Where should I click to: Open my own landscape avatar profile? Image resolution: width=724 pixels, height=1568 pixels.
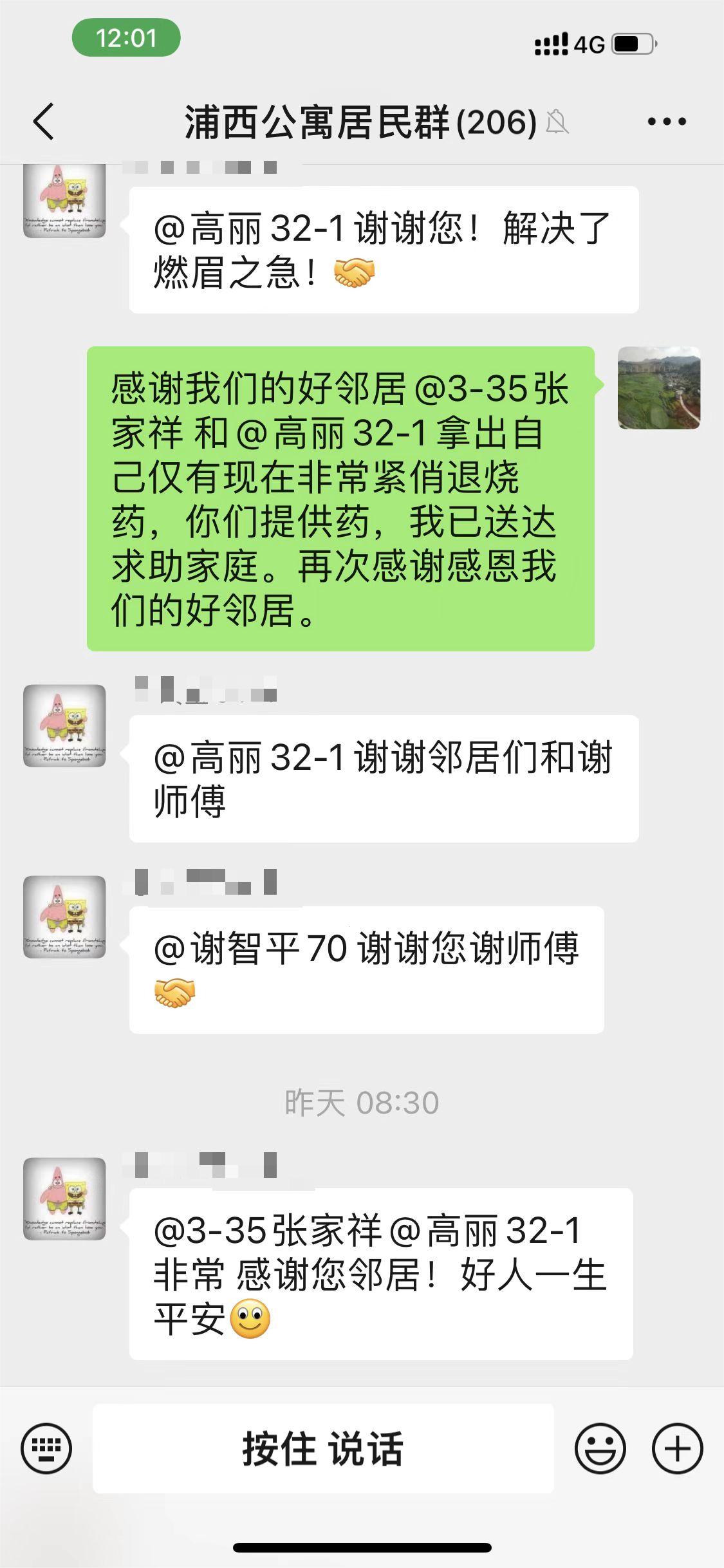(x=658, y=388)
